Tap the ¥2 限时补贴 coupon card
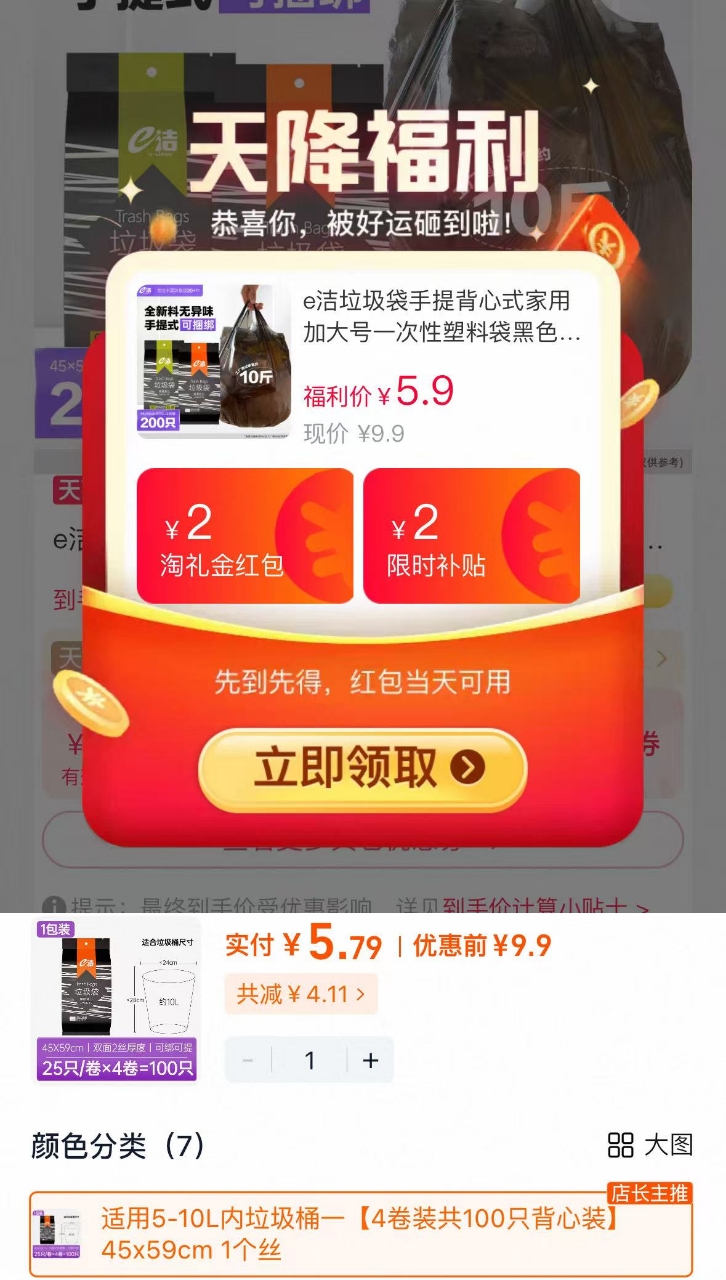The width and height of the screenshot is (726, 1280). pyautogui.click(x=472, y=534)
